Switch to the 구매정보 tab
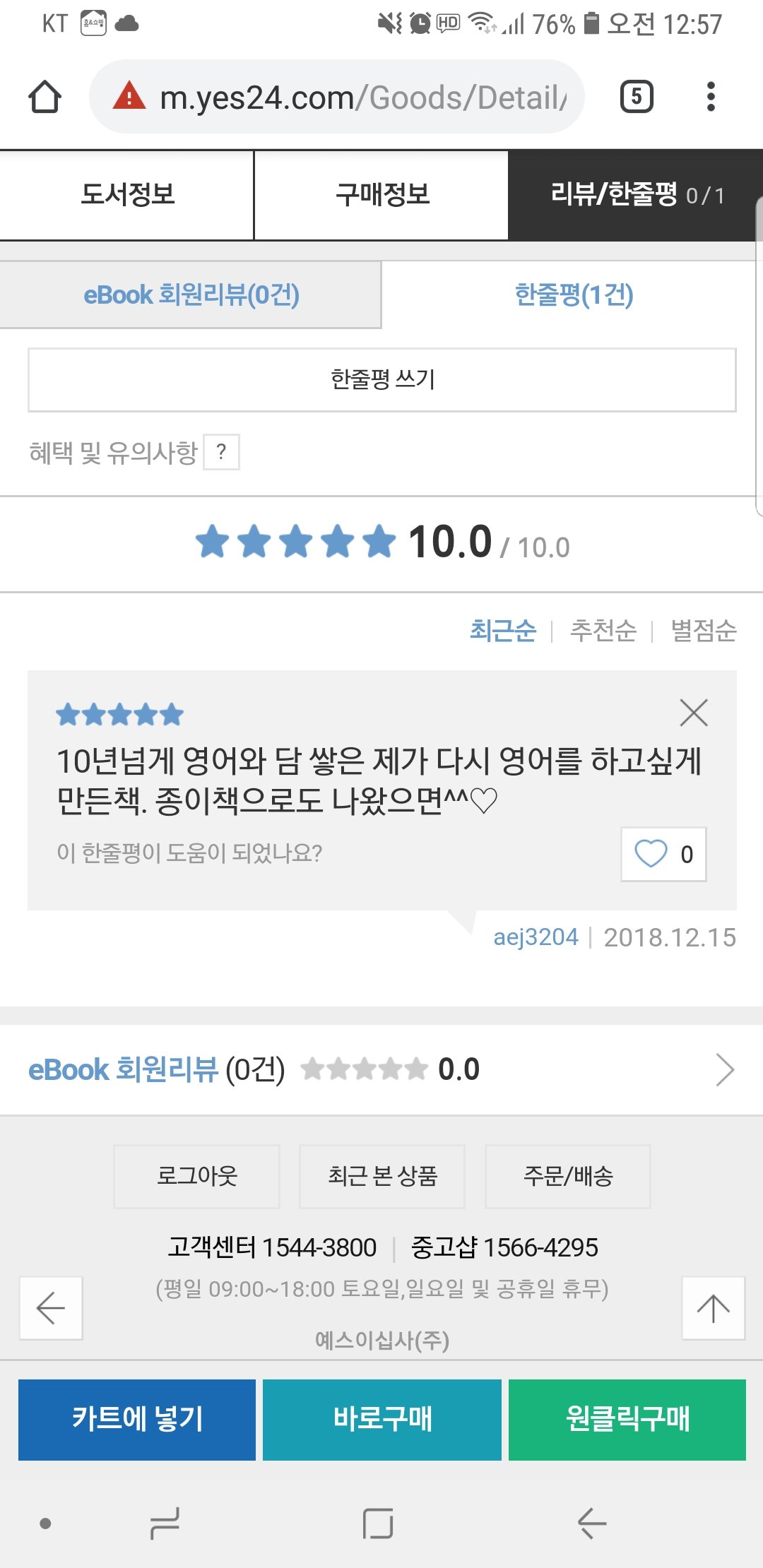Screen dimensions: 763x1568 381,195
